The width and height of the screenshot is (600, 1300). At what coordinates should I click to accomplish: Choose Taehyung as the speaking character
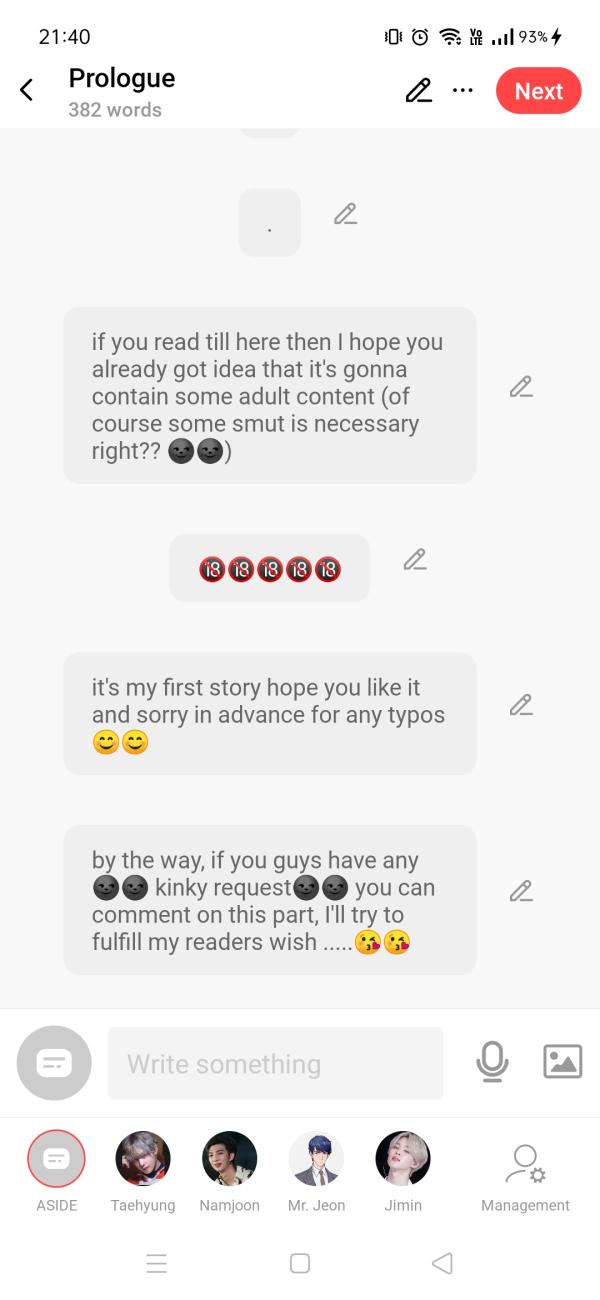[x=143, y=1159]
